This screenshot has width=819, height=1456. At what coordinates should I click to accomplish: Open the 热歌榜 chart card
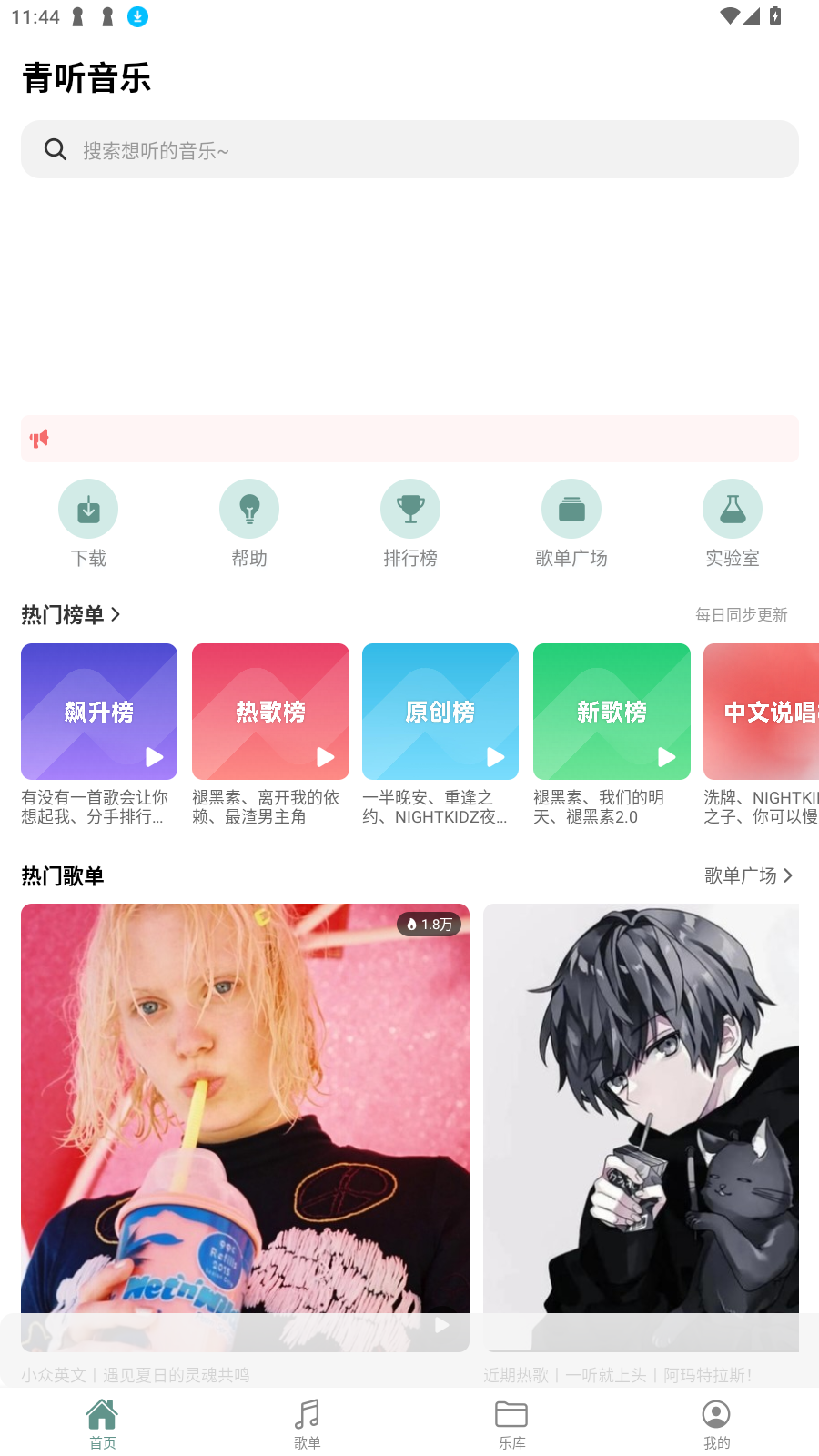click(270, 712)
